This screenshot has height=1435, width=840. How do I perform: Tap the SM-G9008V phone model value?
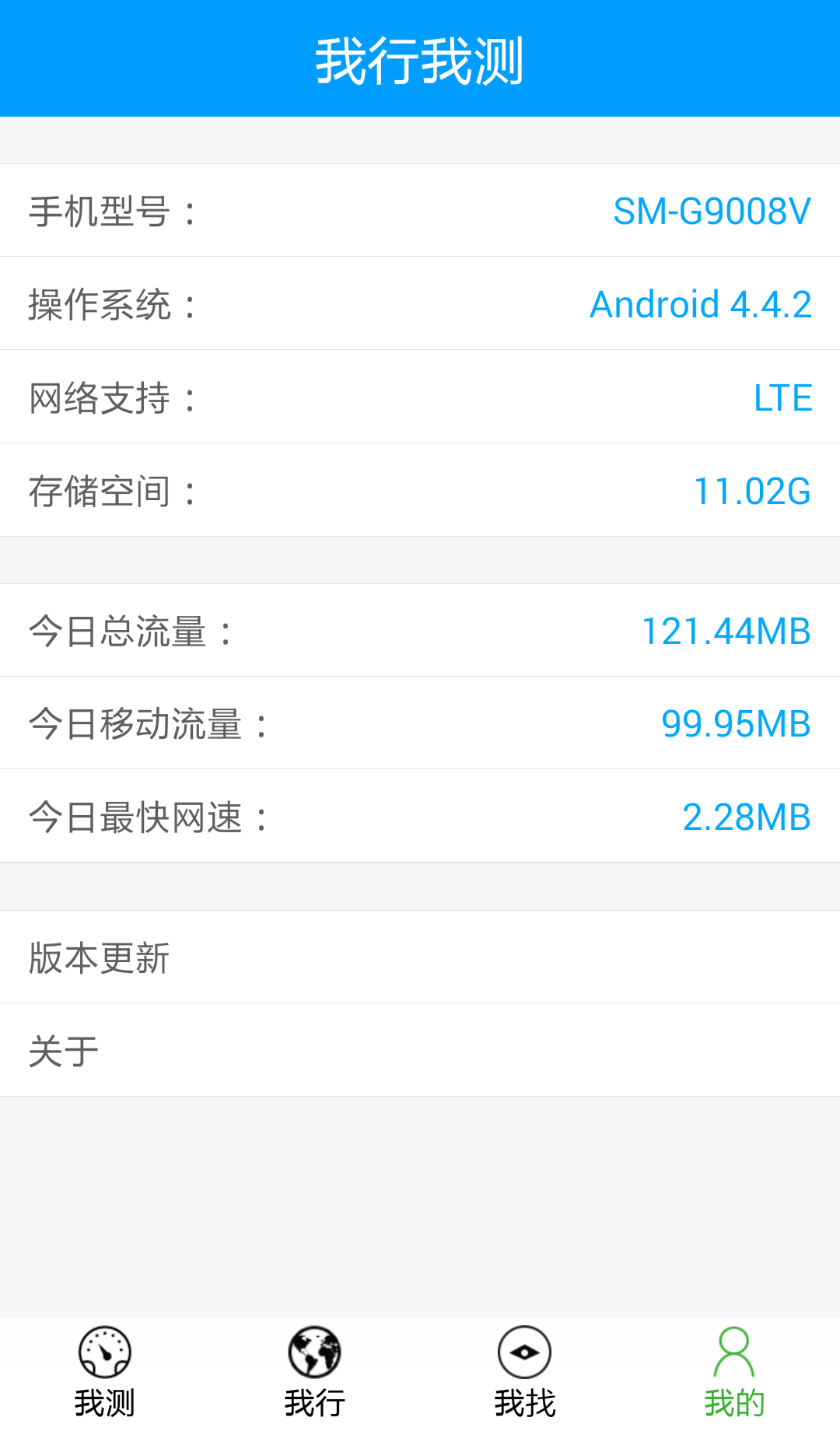(710, 209)
